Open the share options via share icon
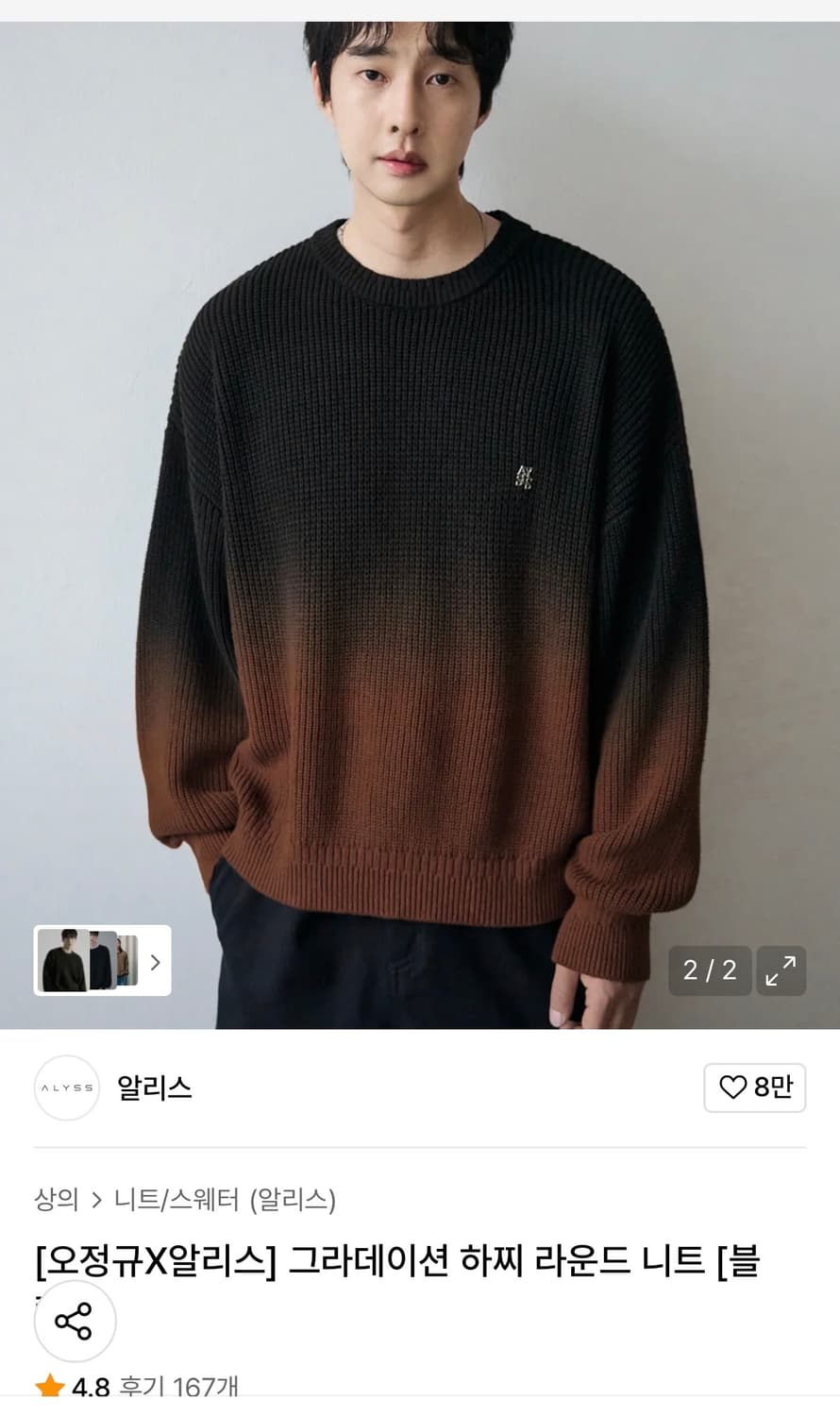 pyautogui.click(x=75, y=1322)
